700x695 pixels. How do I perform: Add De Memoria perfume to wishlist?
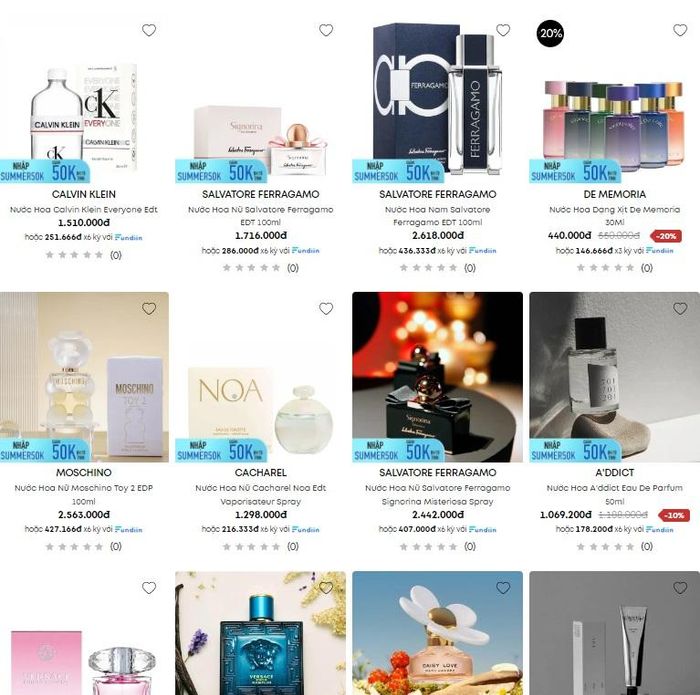pyautogui.click(x=680, y=30)
